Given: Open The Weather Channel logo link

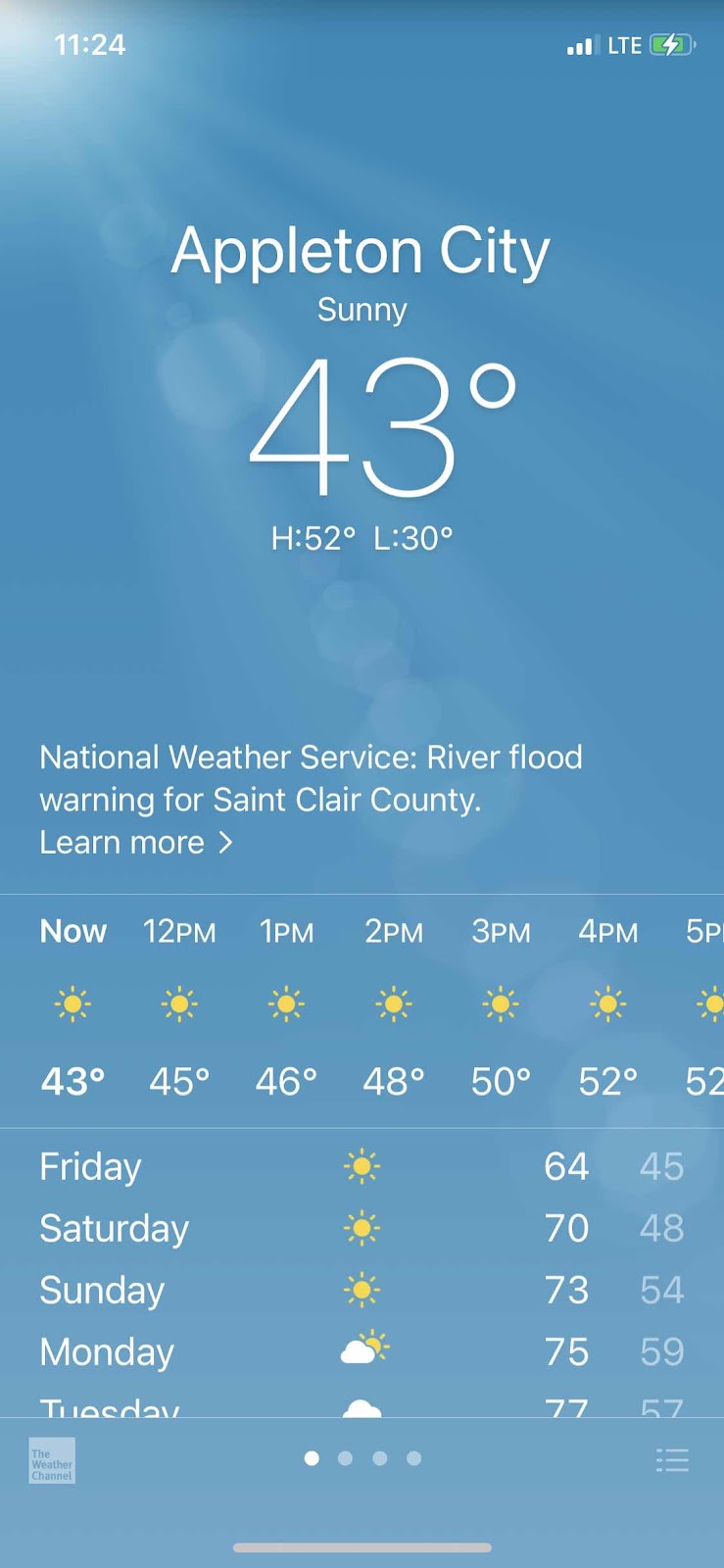Looking at the screenshot, I should (52, 1461).
